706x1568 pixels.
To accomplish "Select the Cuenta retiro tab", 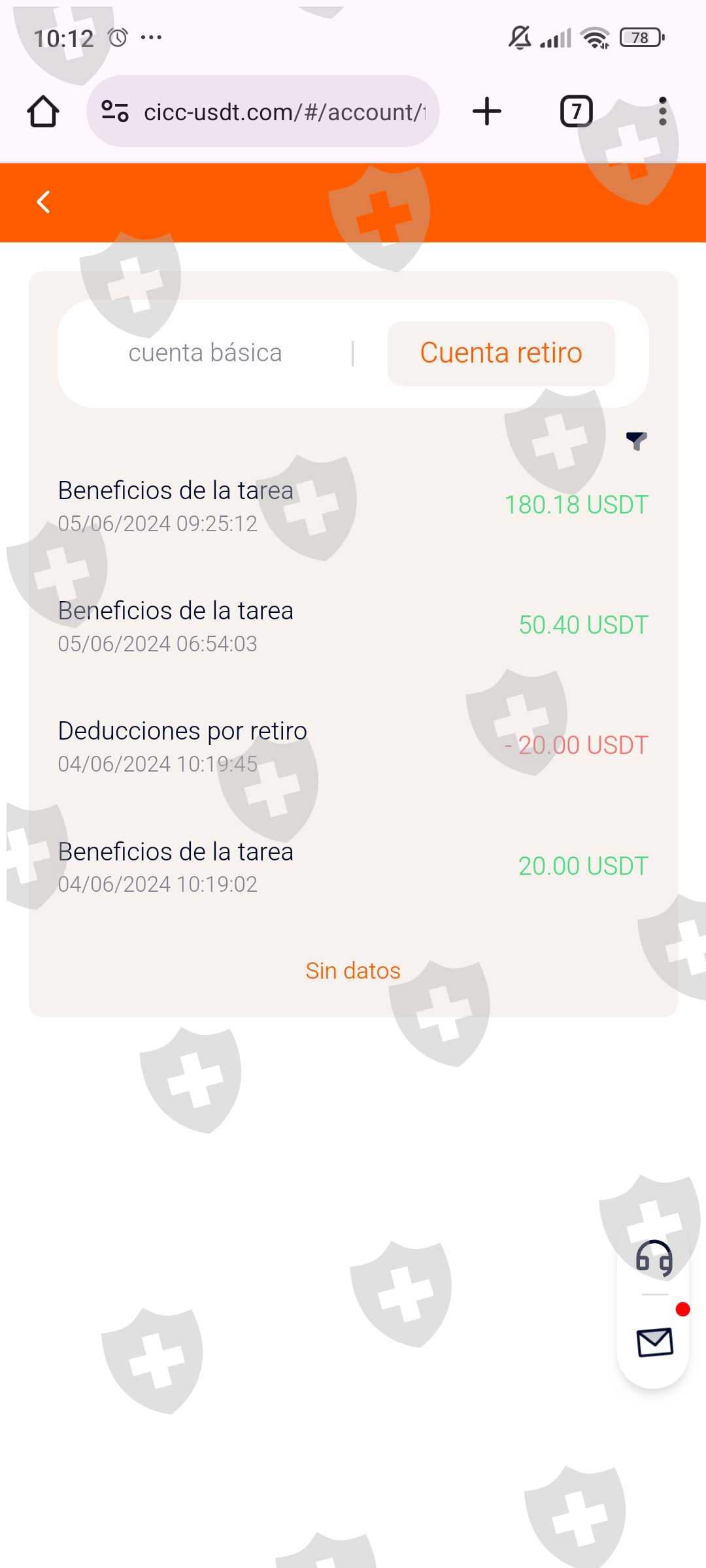I will coord(501,353).
